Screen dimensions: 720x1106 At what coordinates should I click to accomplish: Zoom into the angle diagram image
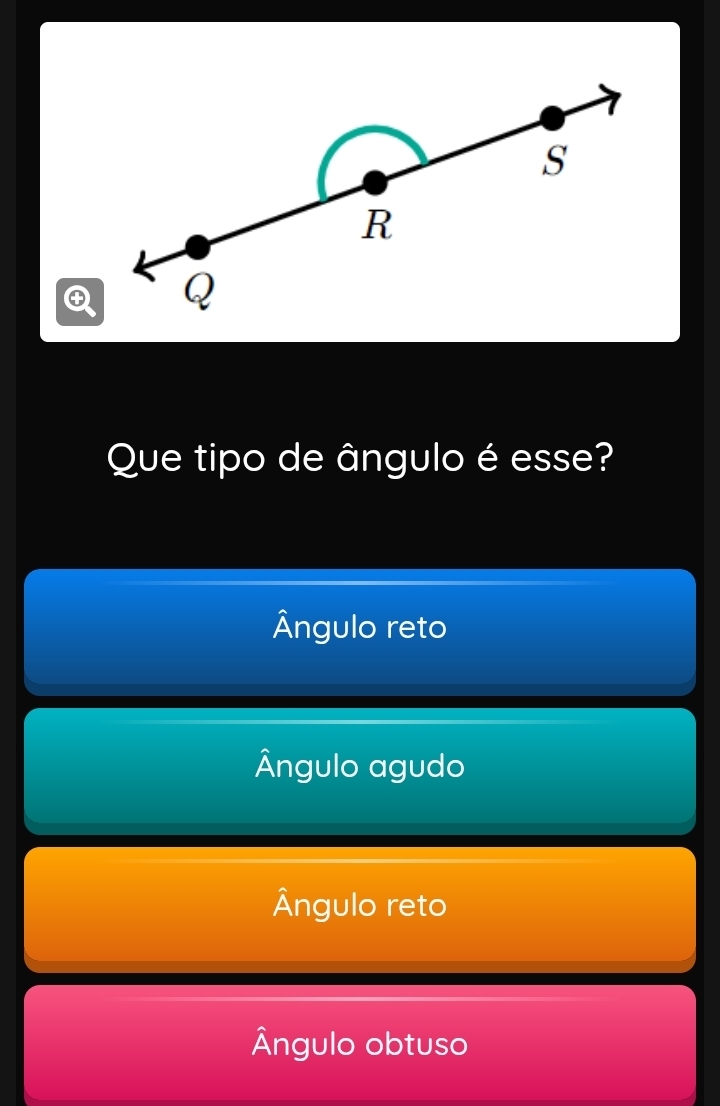80,301
